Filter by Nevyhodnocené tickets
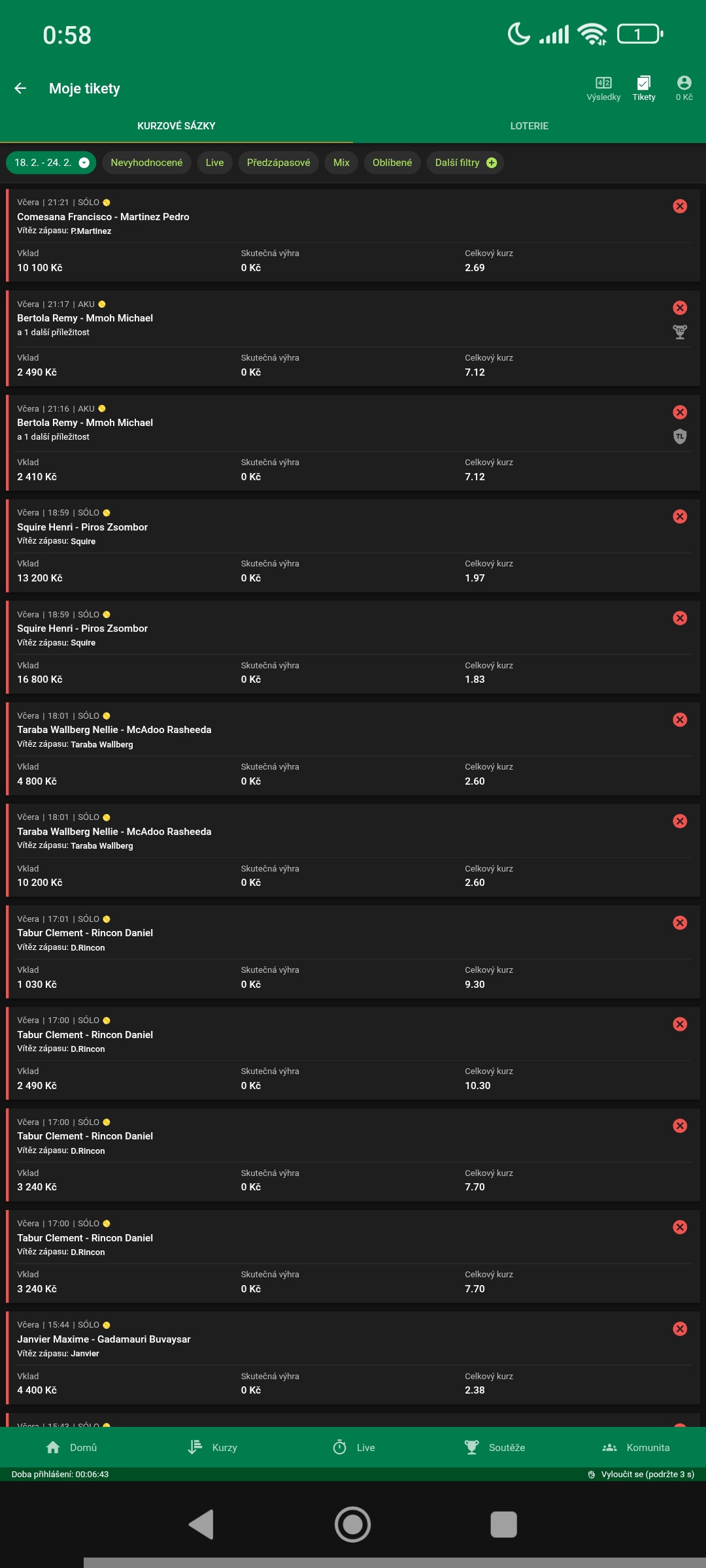This screenshot has height=1568, width=706. 146,163
